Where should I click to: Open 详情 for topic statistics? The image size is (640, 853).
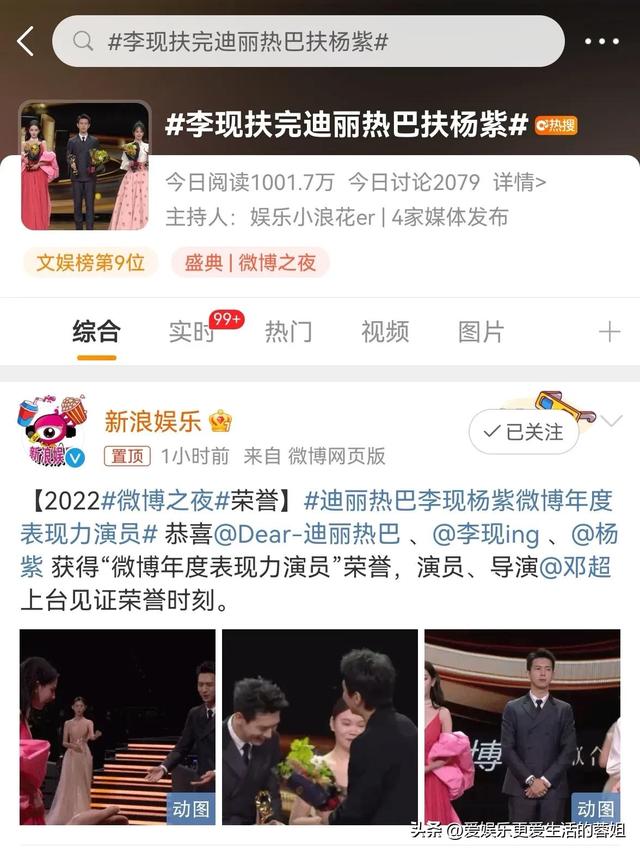pyautogui.click(x=519, y=183)
